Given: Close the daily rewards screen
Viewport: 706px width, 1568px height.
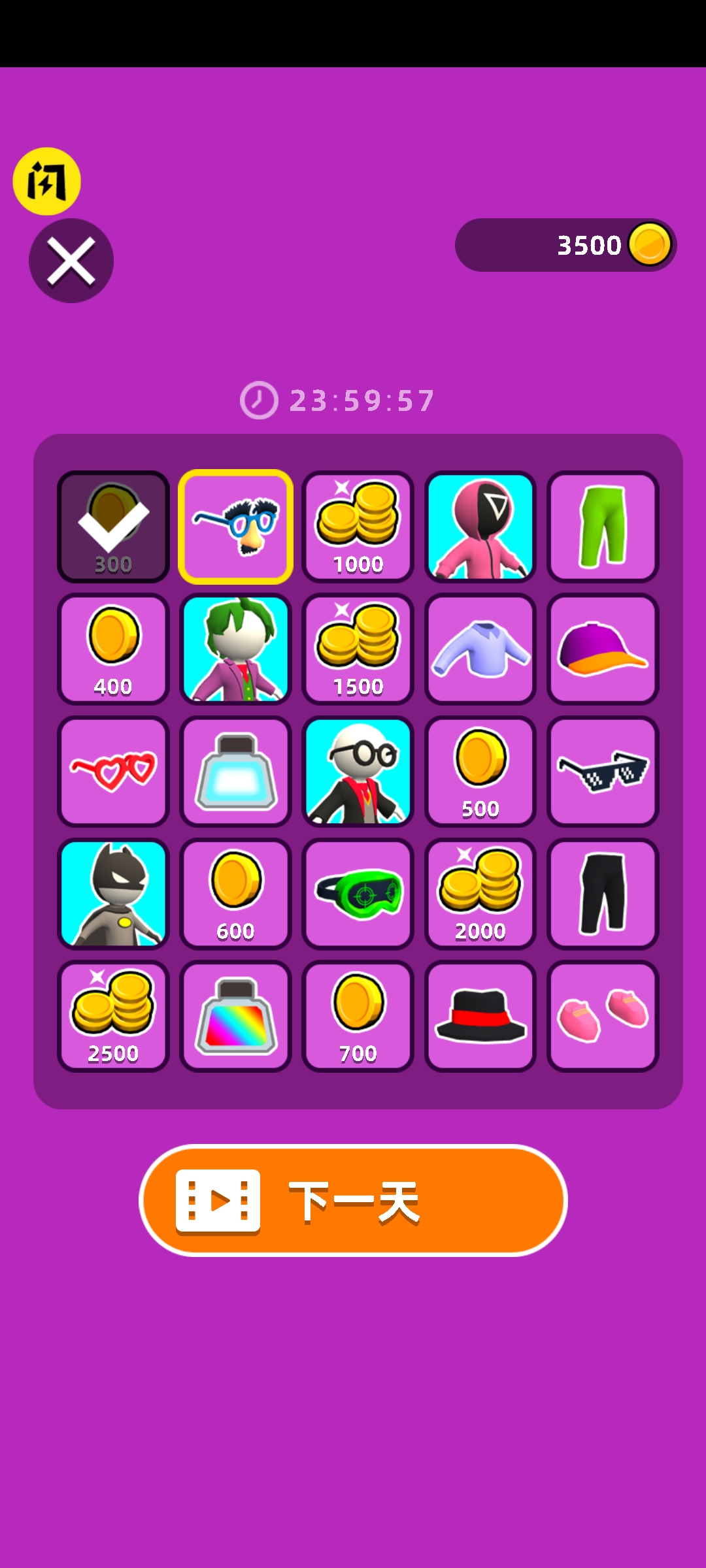Looking at the screenshot, I should pos(71,261).
